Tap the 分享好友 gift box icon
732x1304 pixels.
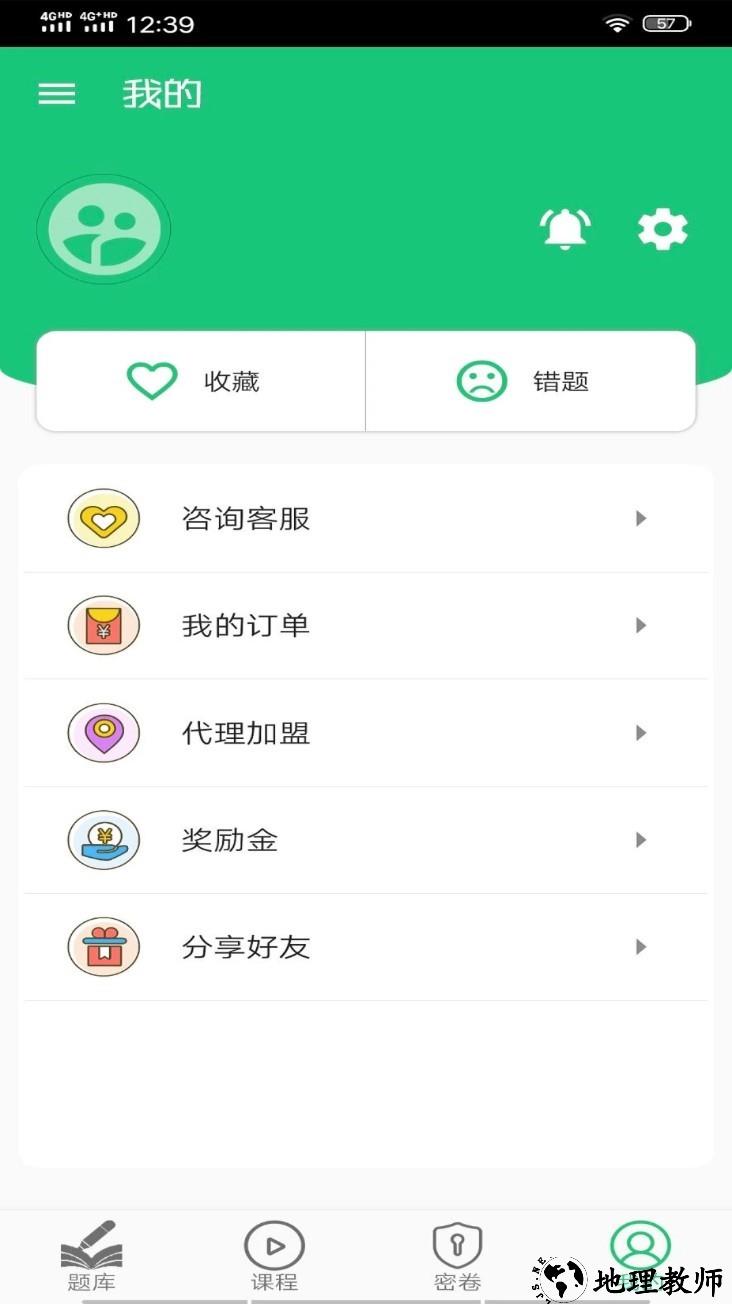point(103,947)
